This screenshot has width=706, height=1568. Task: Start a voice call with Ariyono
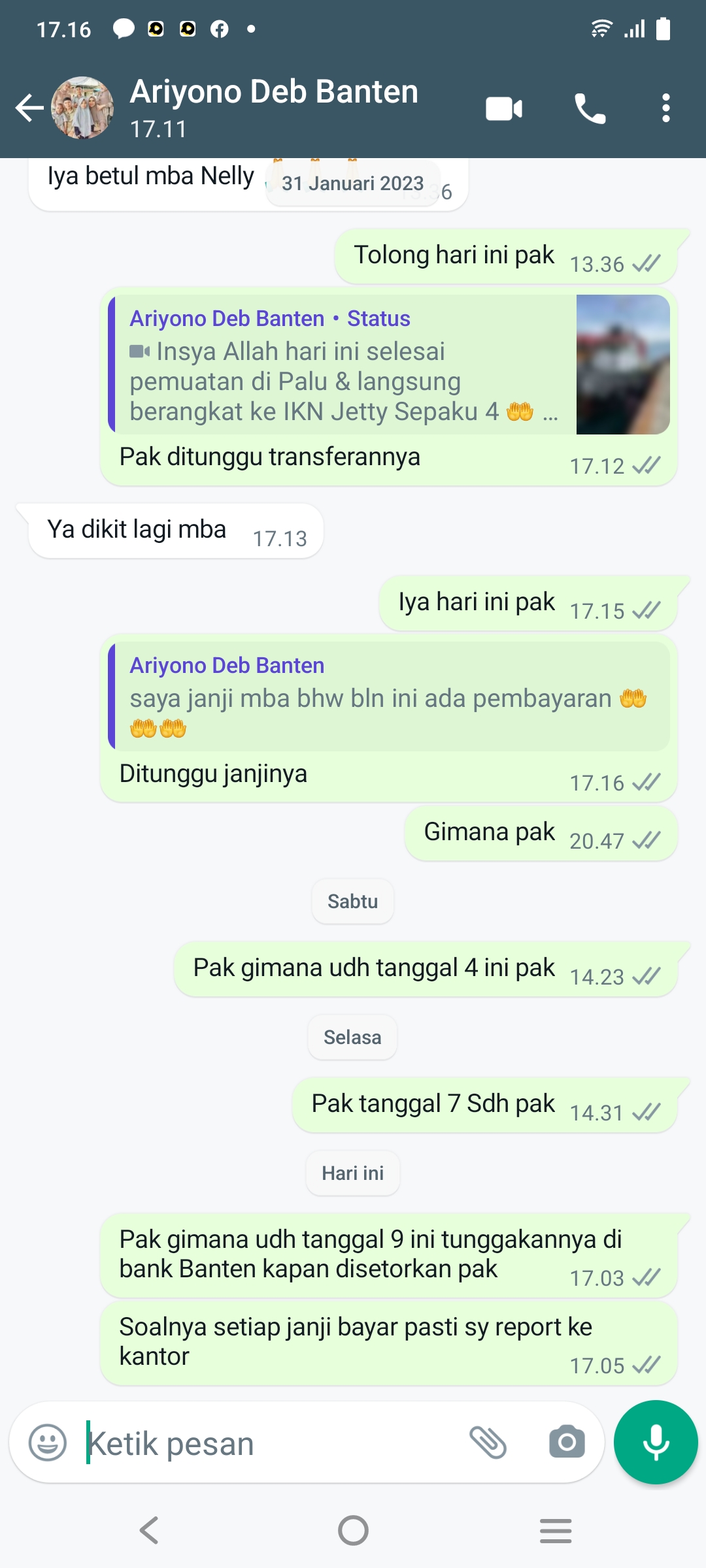pyautogui.click(x=590, y=109)
